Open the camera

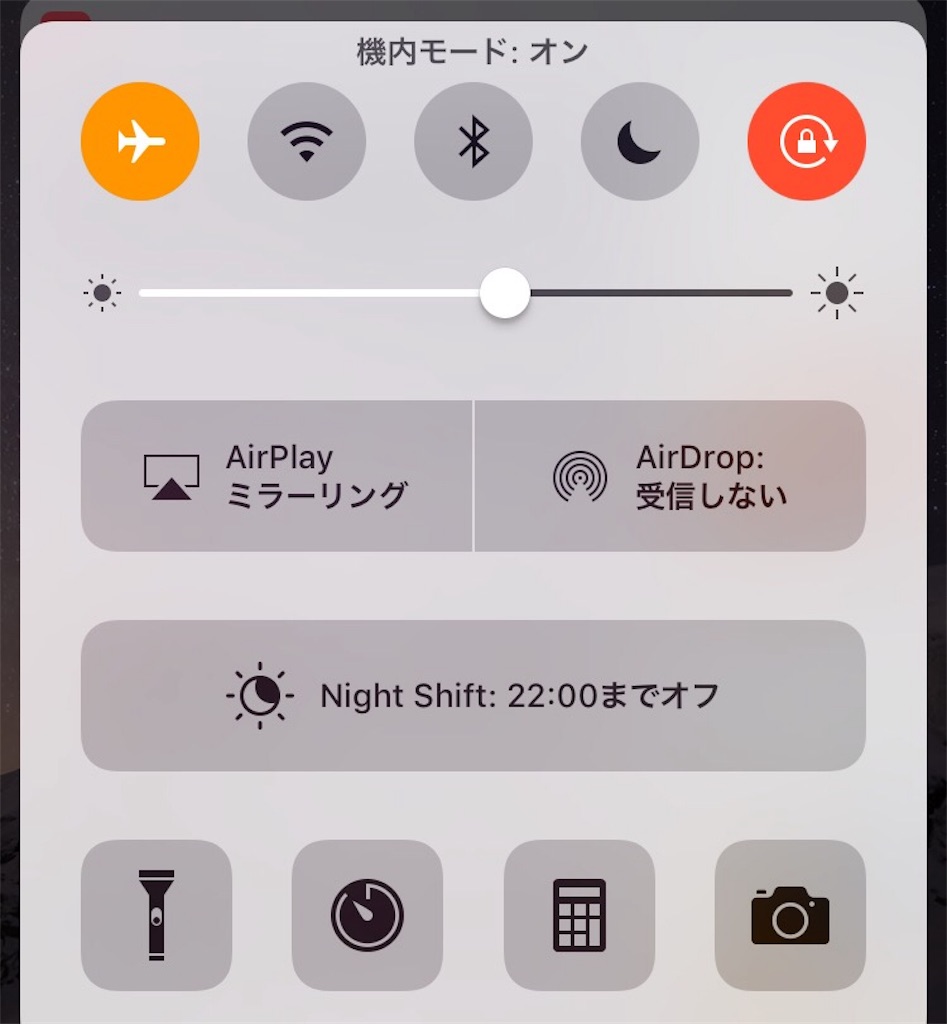pyautogui.click(x=790, y=914)
